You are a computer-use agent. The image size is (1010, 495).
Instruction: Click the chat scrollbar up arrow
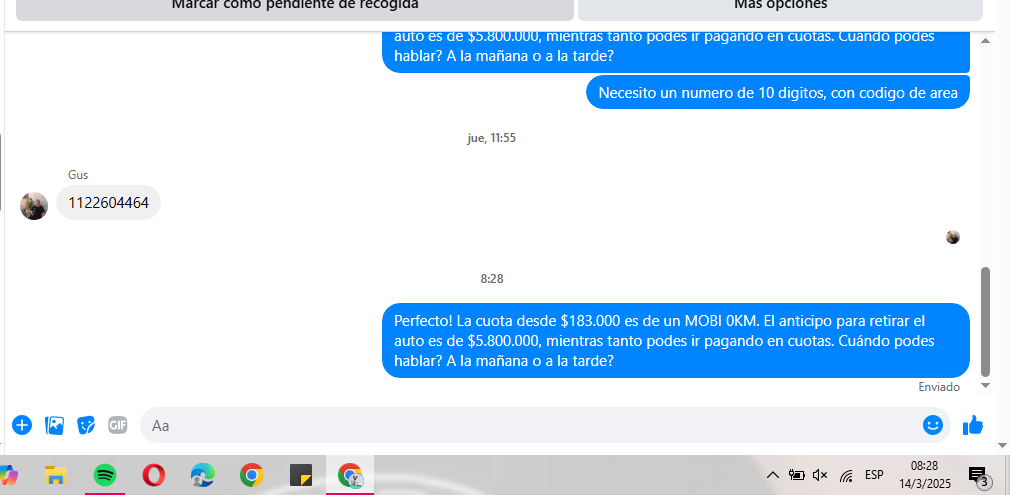coord(985,41)
